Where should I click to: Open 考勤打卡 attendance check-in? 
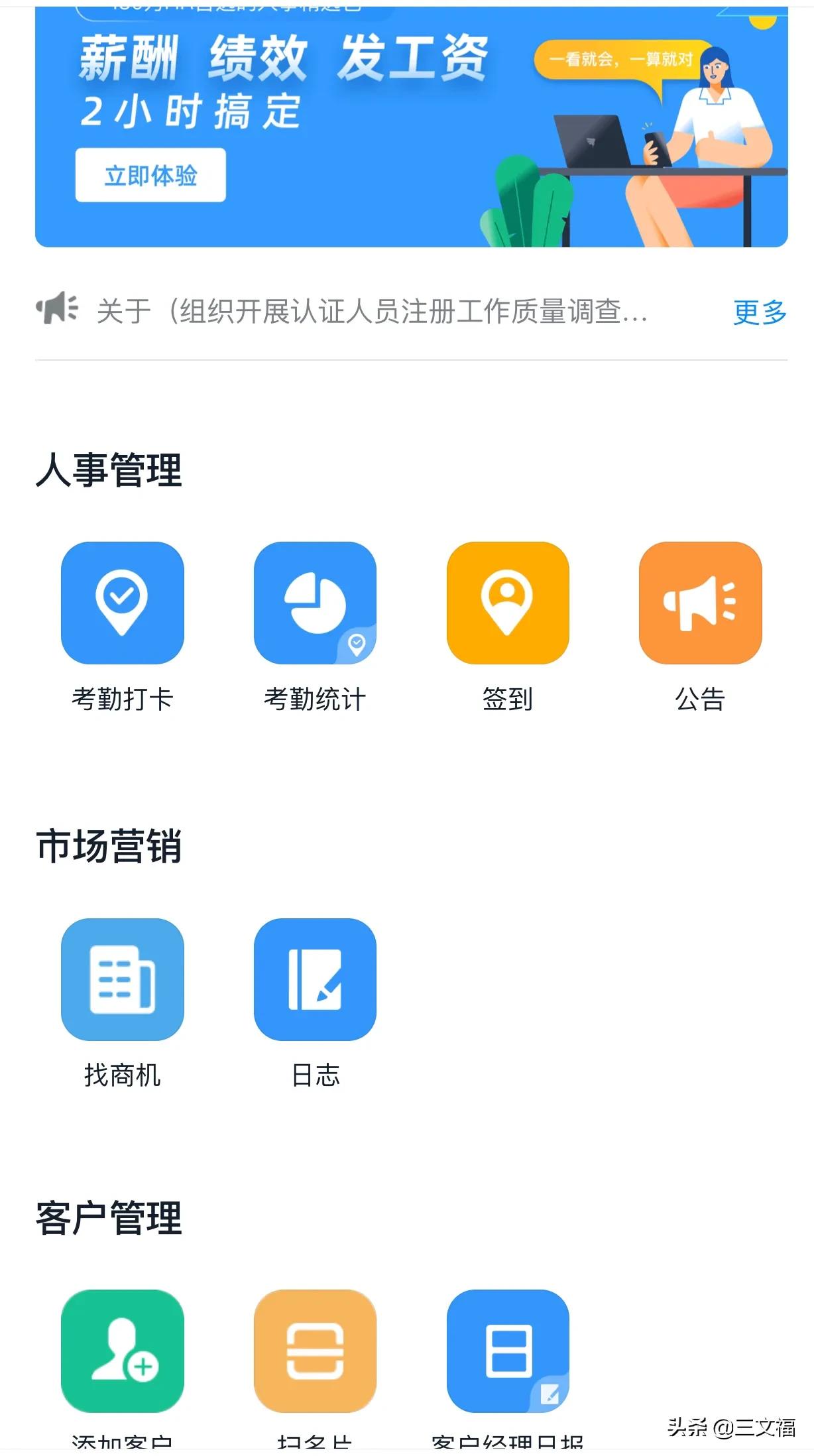click(123, 603)
